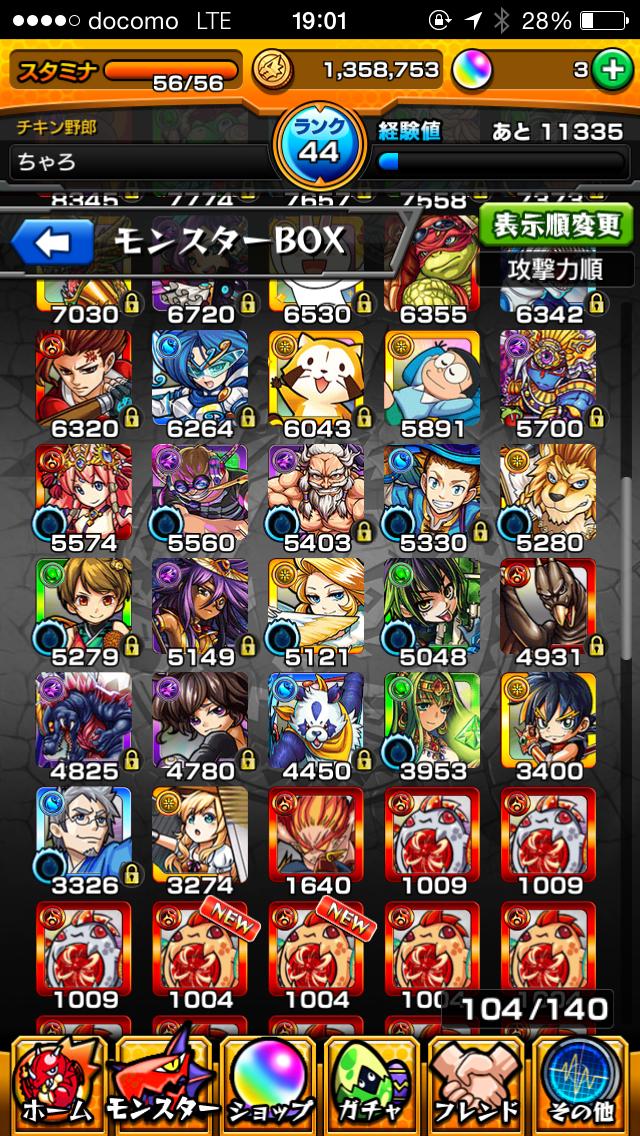Select the raccoon monster with 6043

(315, 380)
